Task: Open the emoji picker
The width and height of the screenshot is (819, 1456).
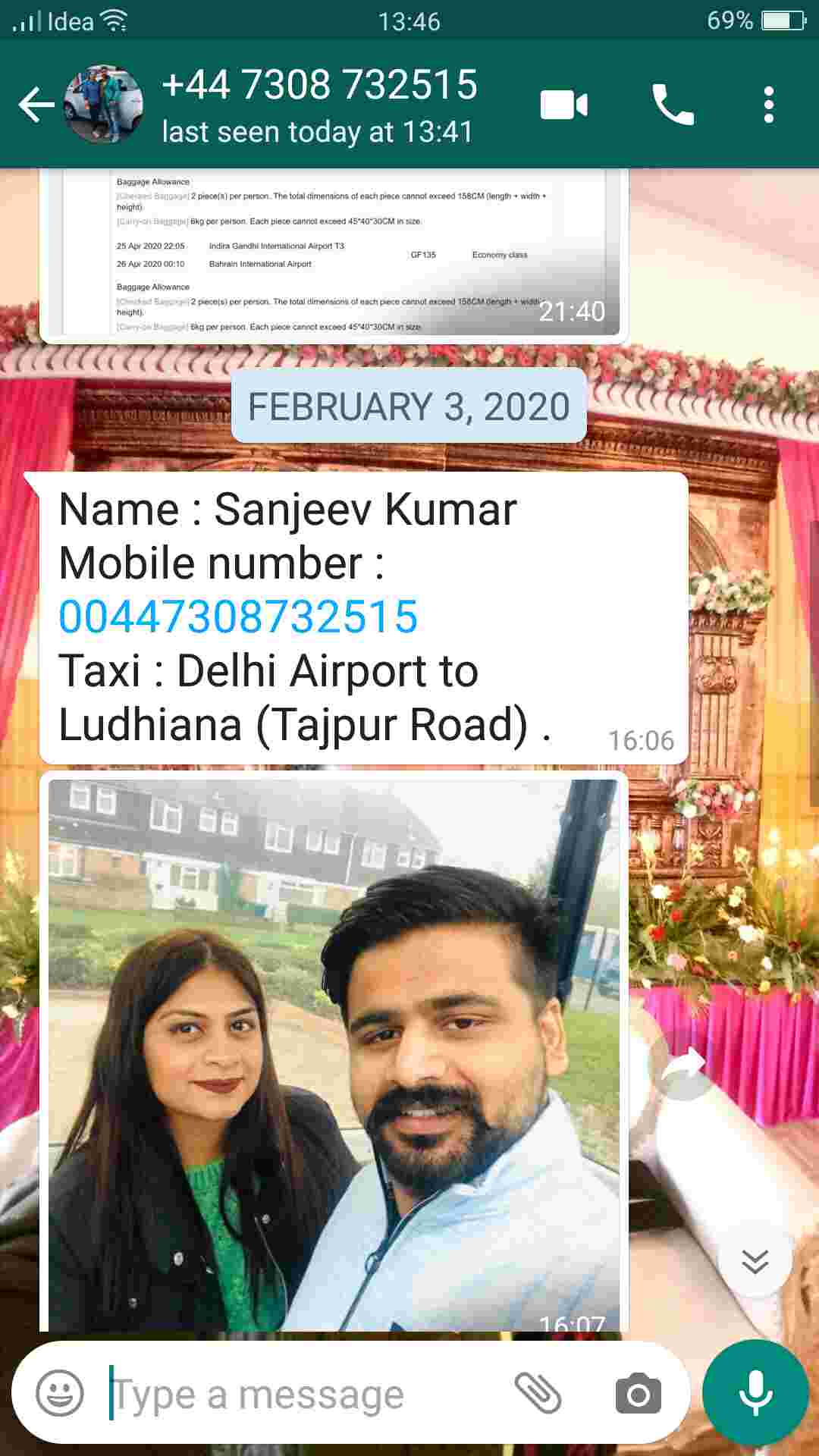Action: click(64, 1391)
